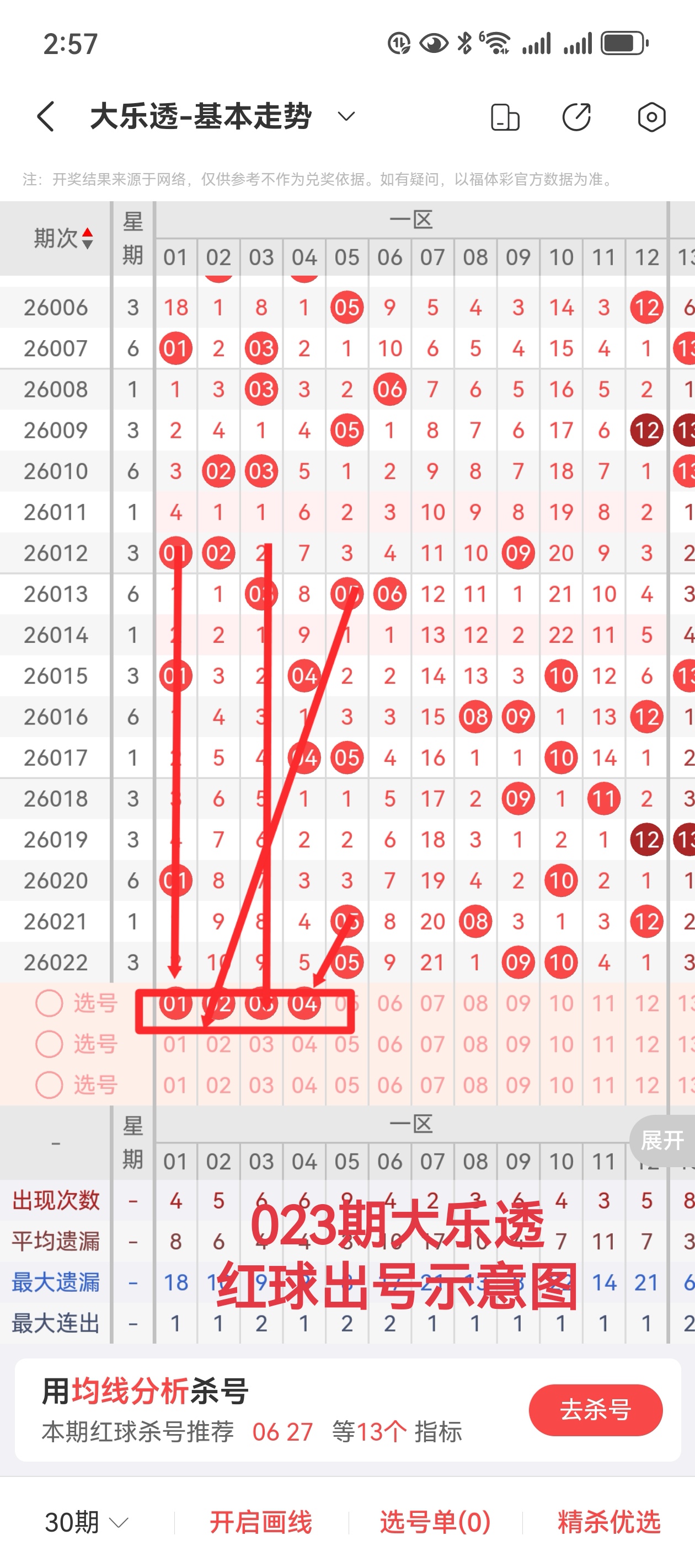Open the 30期 period count dropdown
695x1568 pixels.
87,1522
